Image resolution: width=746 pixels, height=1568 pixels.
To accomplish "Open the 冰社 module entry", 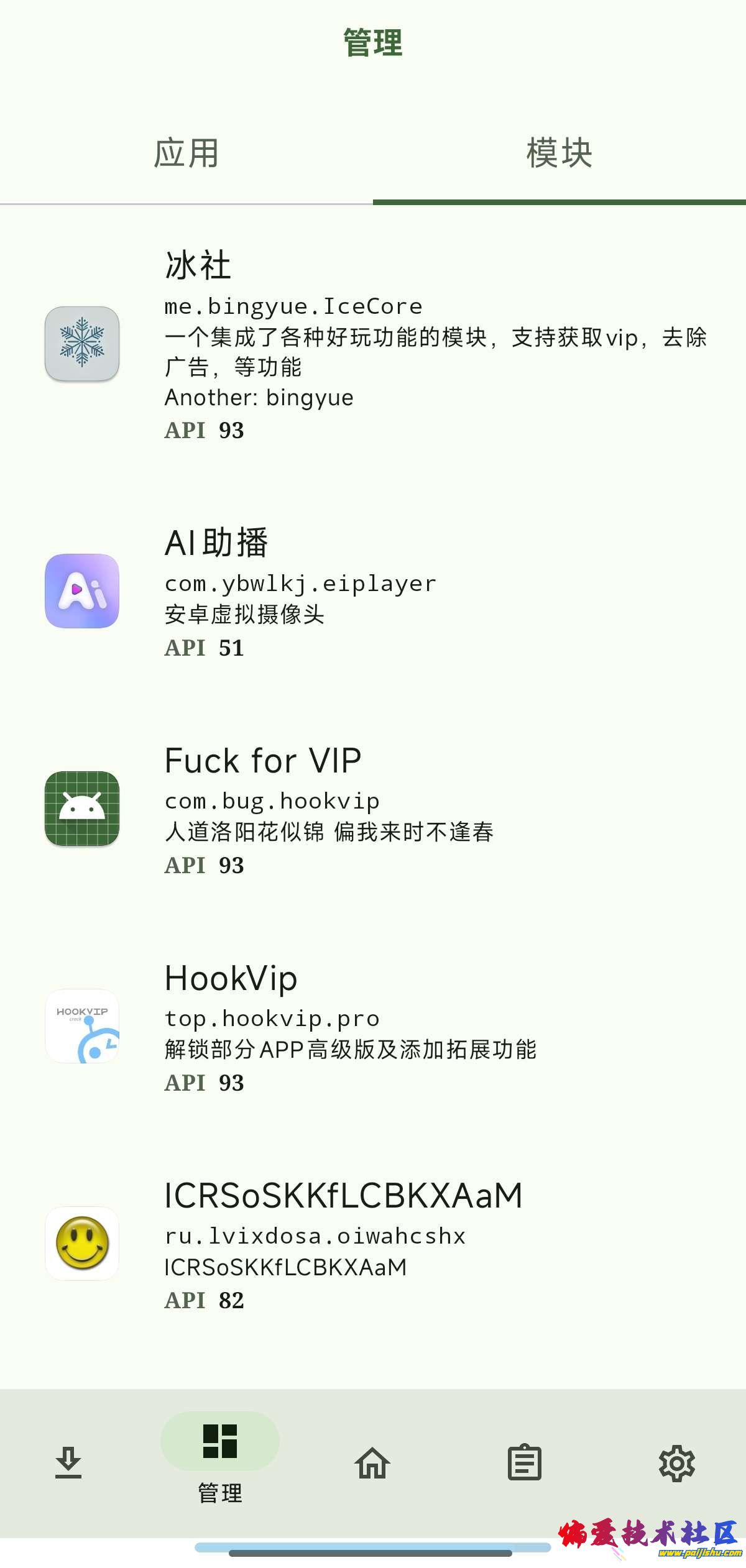I will point(373,344).
